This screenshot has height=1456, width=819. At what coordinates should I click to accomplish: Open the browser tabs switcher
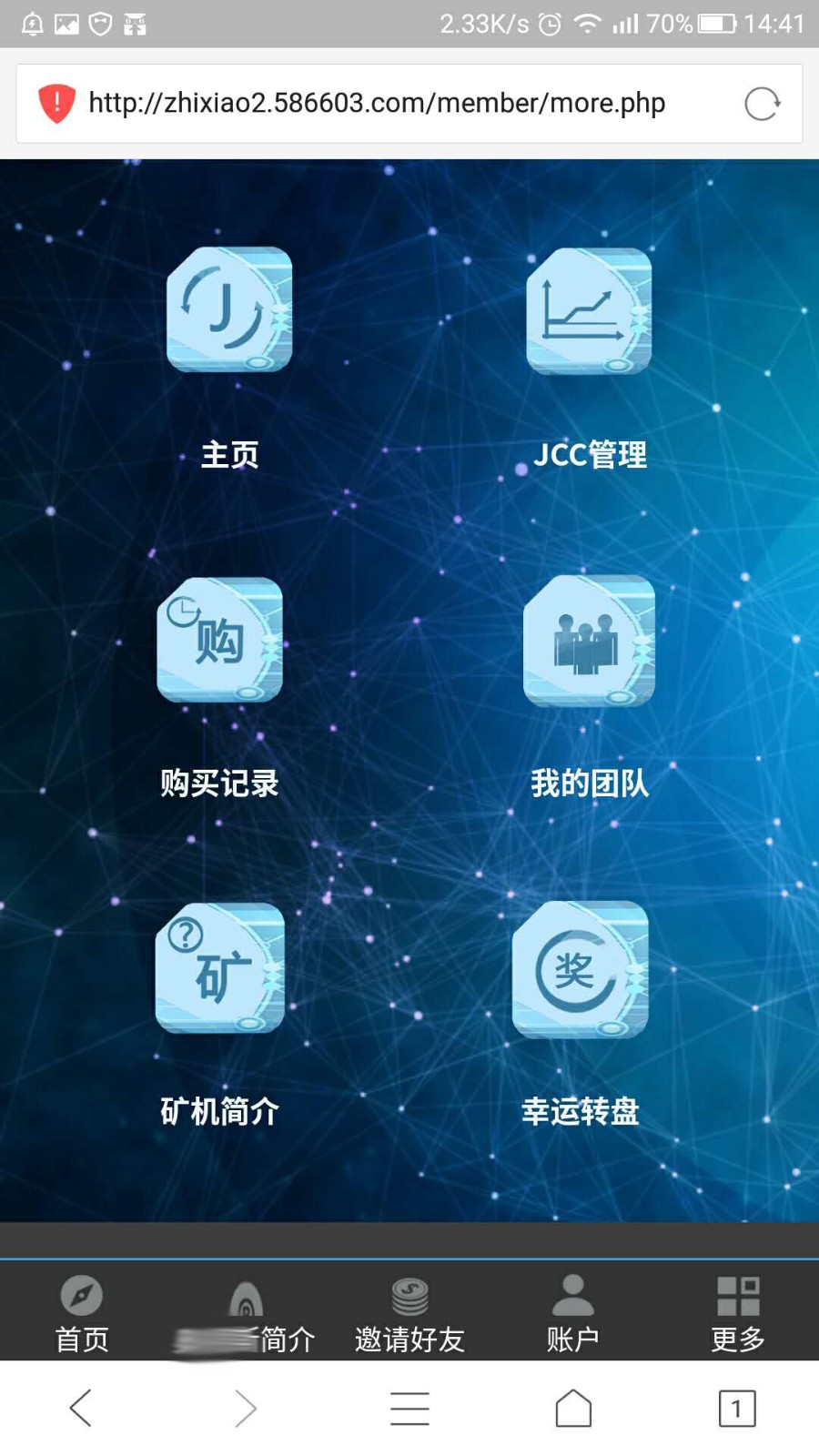coord(737,1408)
